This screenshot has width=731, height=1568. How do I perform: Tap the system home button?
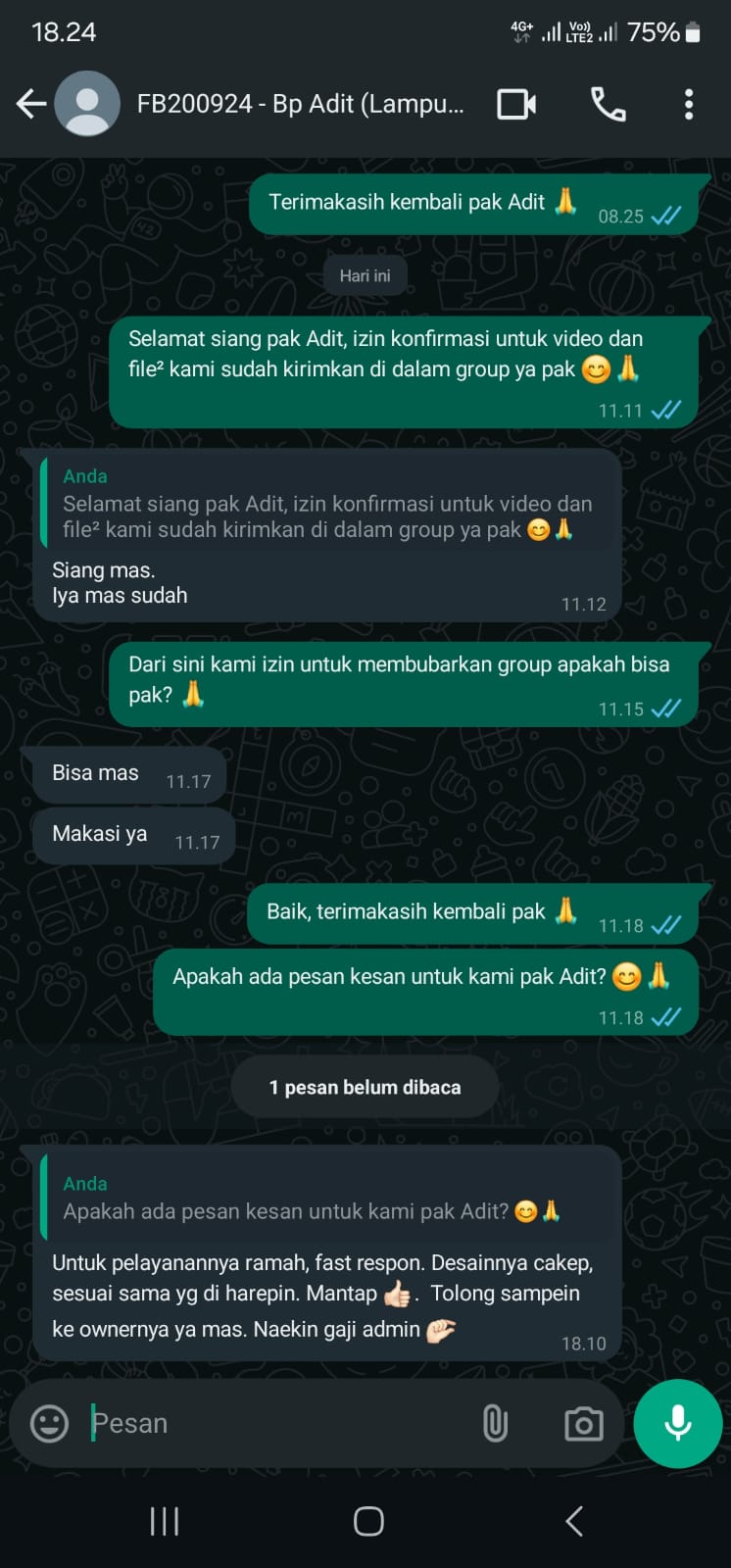pos(368,1521)
